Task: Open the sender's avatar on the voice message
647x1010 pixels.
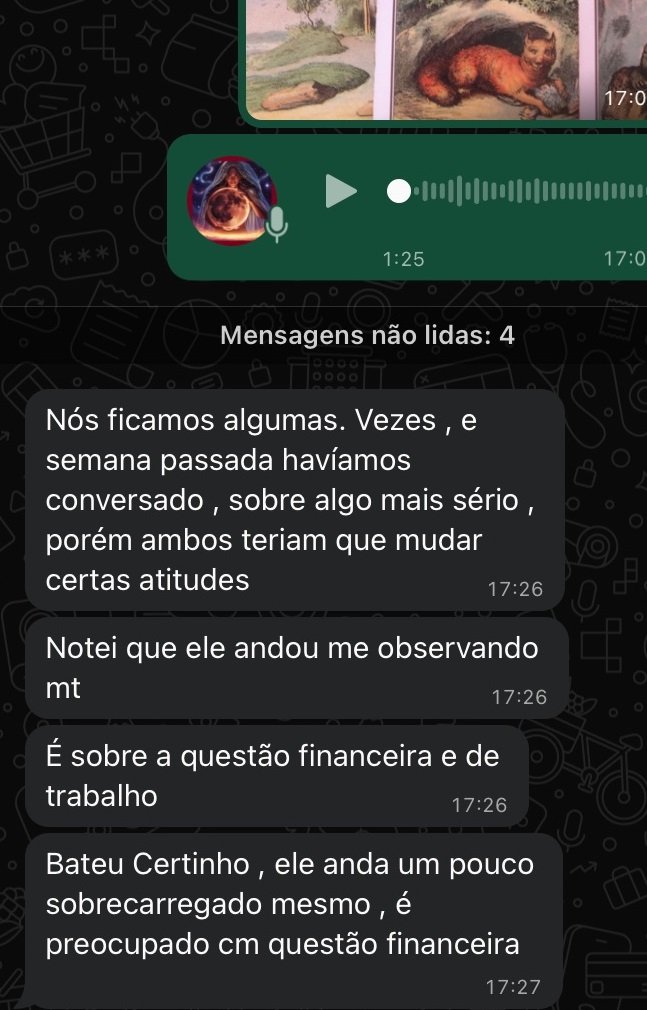Action: coord(232,199)
